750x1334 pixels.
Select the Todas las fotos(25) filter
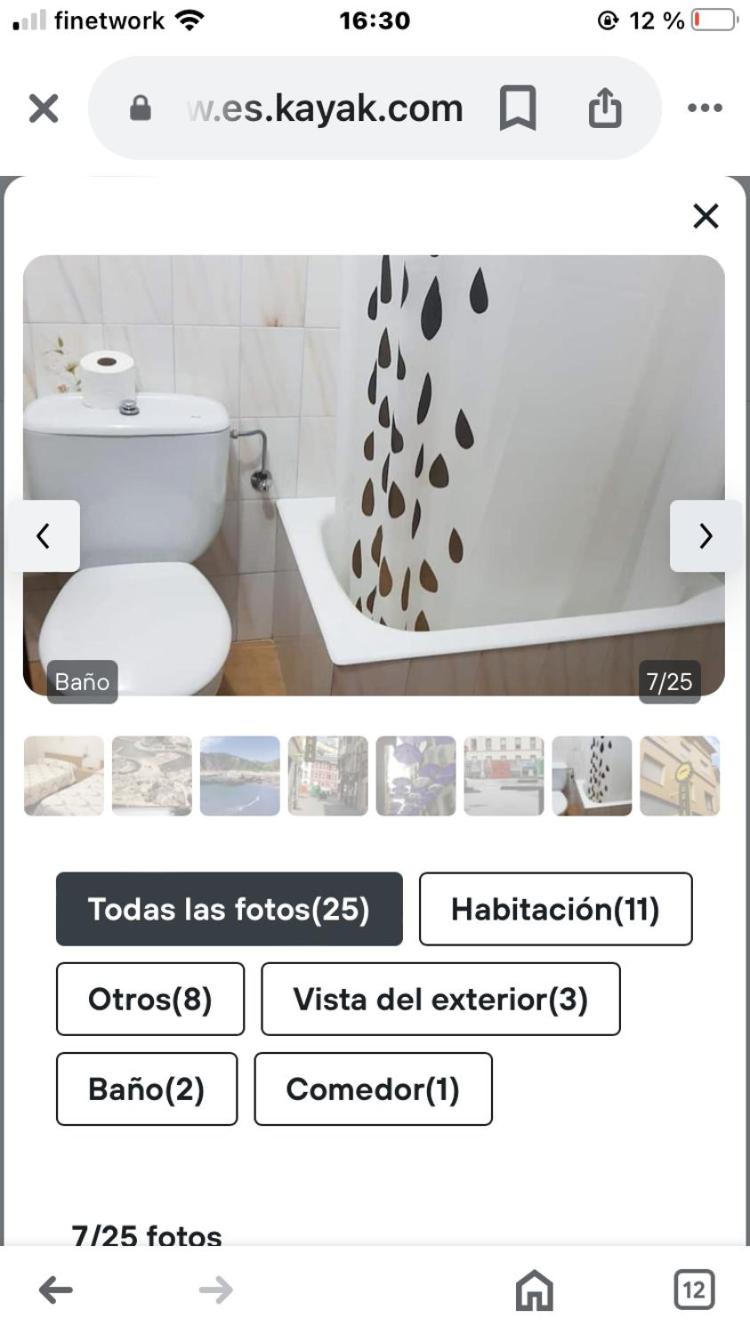coord(229,909)
